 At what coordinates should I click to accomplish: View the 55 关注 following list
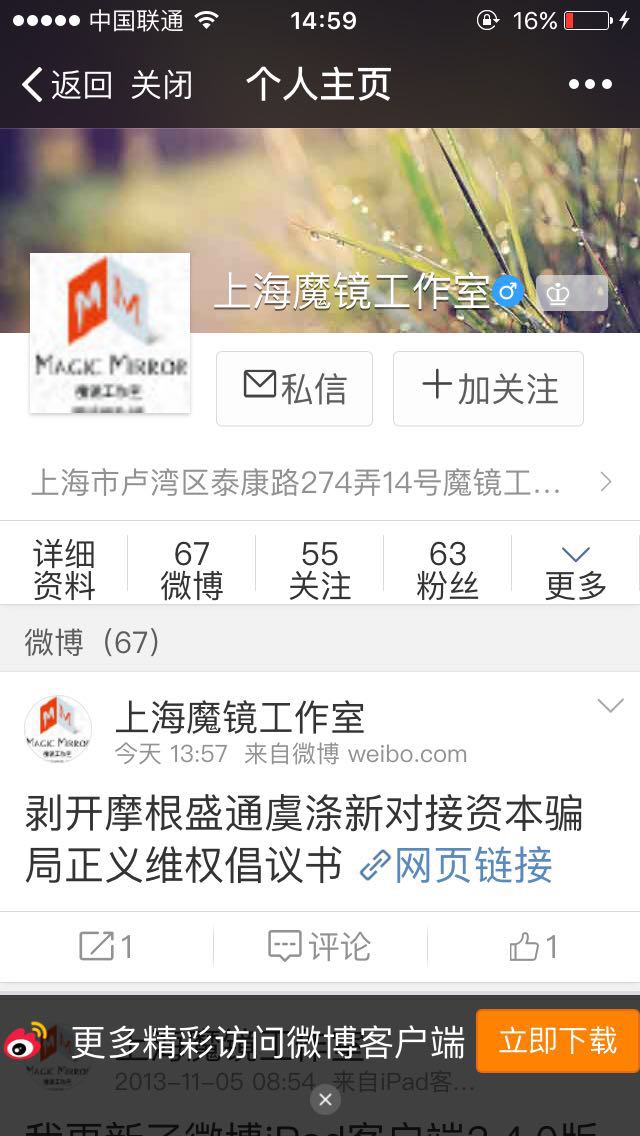(x=320, y=569)
